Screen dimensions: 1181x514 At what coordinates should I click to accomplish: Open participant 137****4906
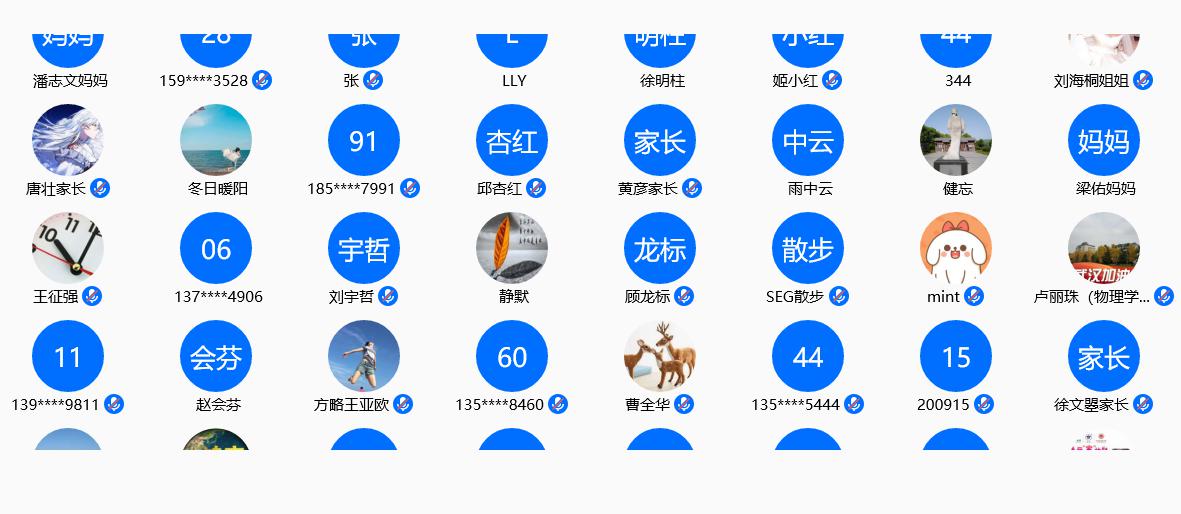(216, 249)
